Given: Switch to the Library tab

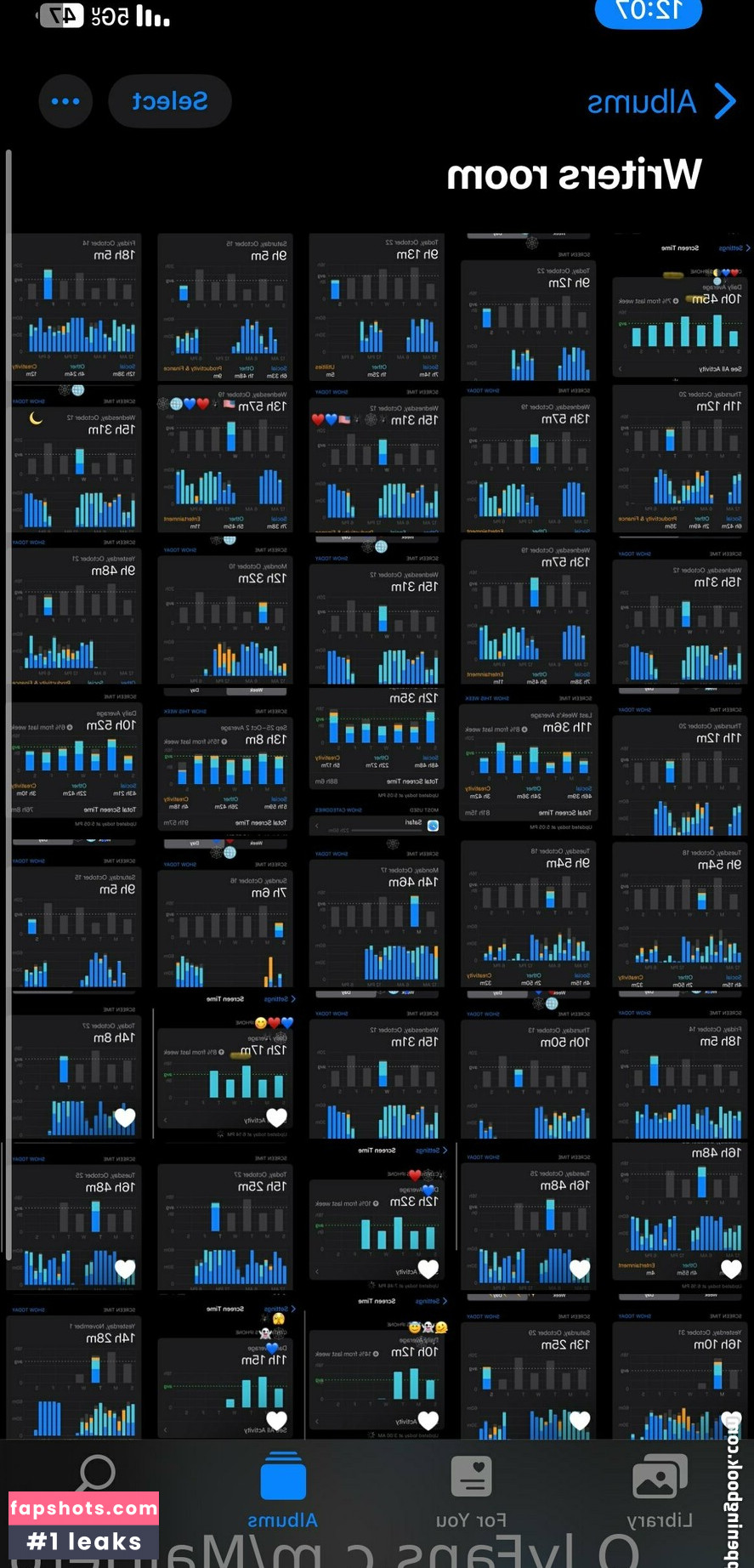Looking at the screenshot, I should [x=660, y=1491].
